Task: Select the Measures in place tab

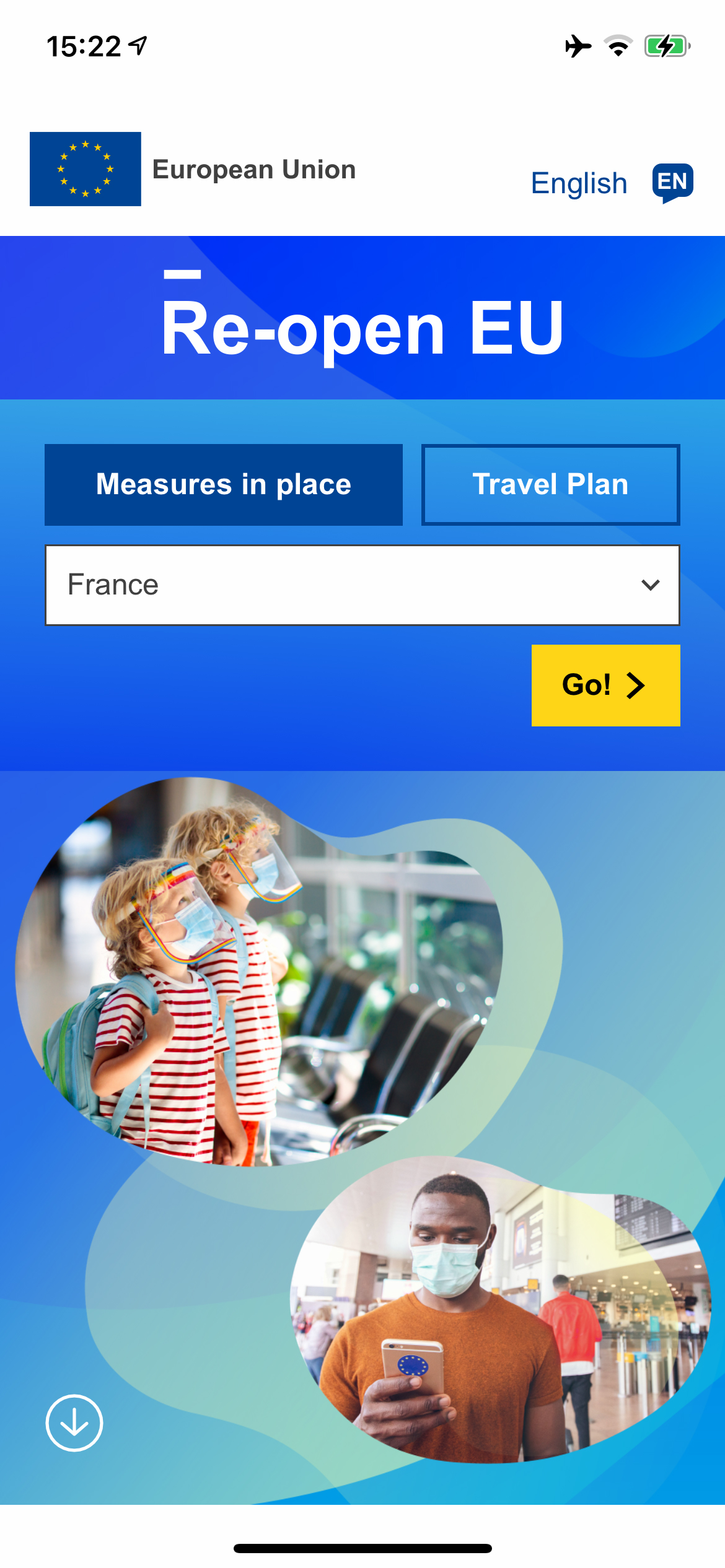Action: (x=224, y=485)
